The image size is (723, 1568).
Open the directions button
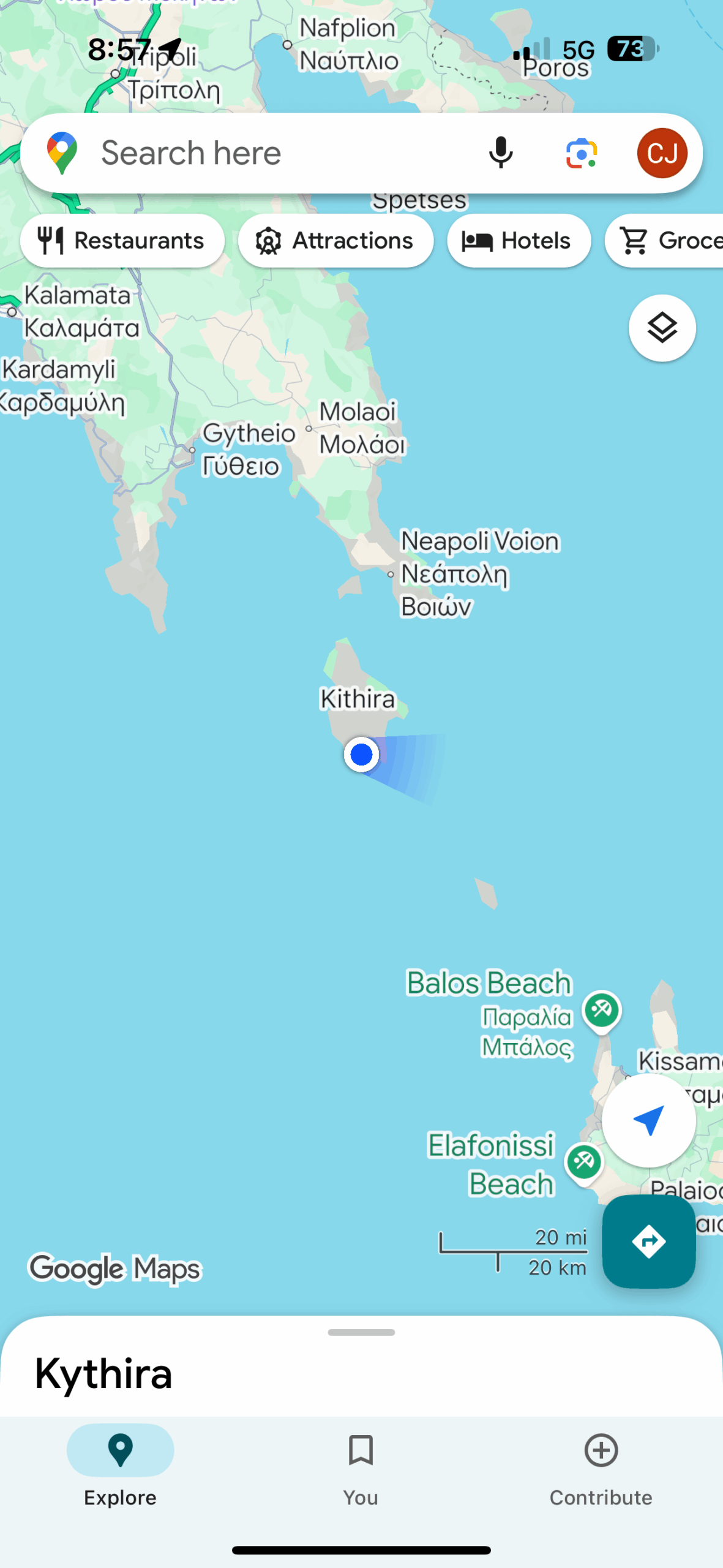pos(648,1242)
